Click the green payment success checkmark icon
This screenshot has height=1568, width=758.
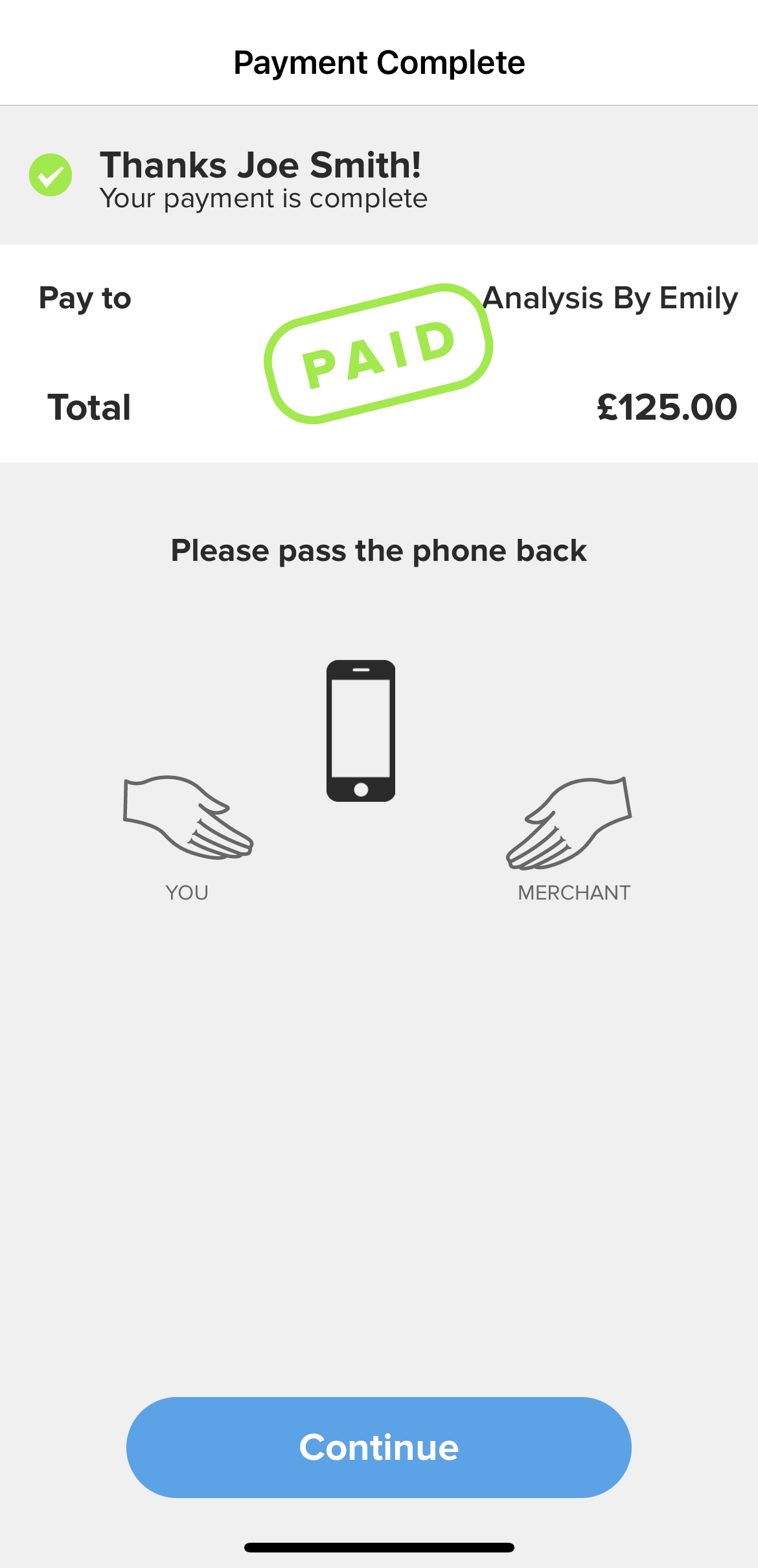[x=50, y=174]
